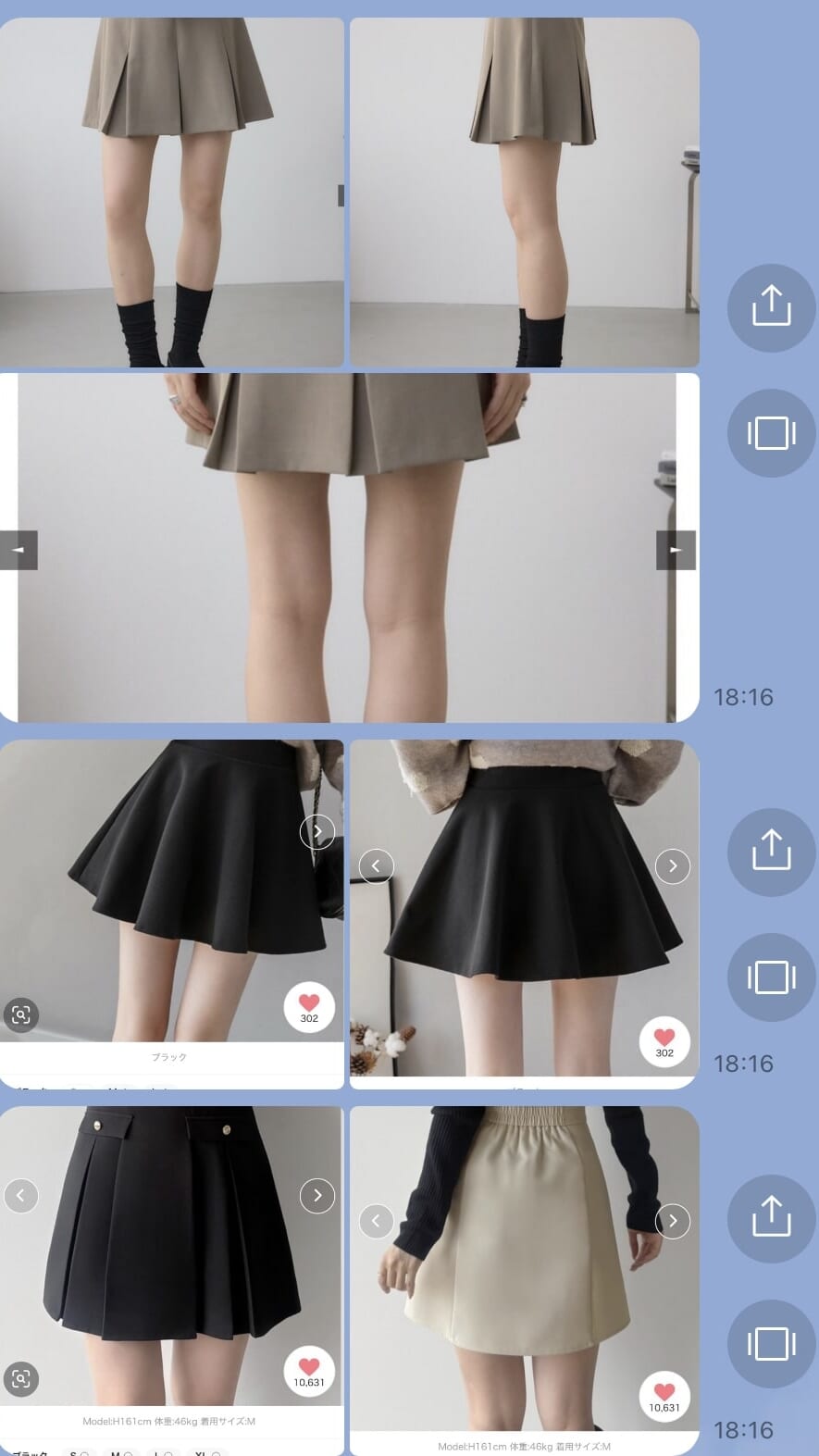Viewport: 819px width, 1456px height.
Task: Share the black flared skirt photos
Action: [771, 852]
